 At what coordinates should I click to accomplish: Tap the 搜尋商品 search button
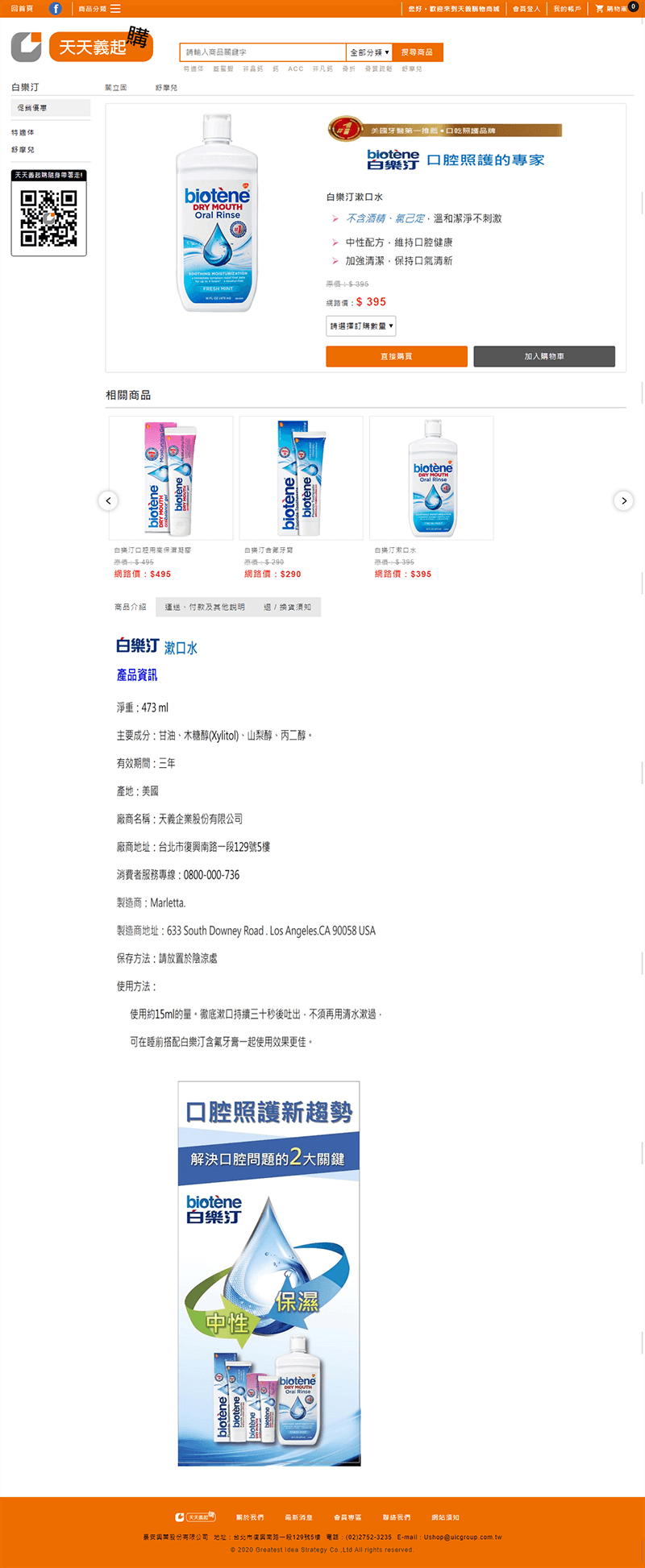pyautogui.click(x=417, y=52)
